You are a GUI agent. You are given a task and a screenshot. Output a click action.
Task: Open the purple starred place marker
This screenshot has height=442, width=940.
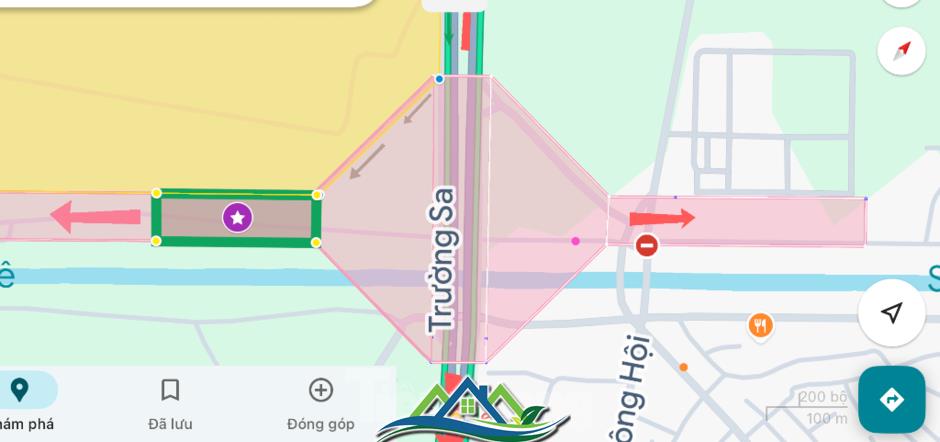click(237, 217)
